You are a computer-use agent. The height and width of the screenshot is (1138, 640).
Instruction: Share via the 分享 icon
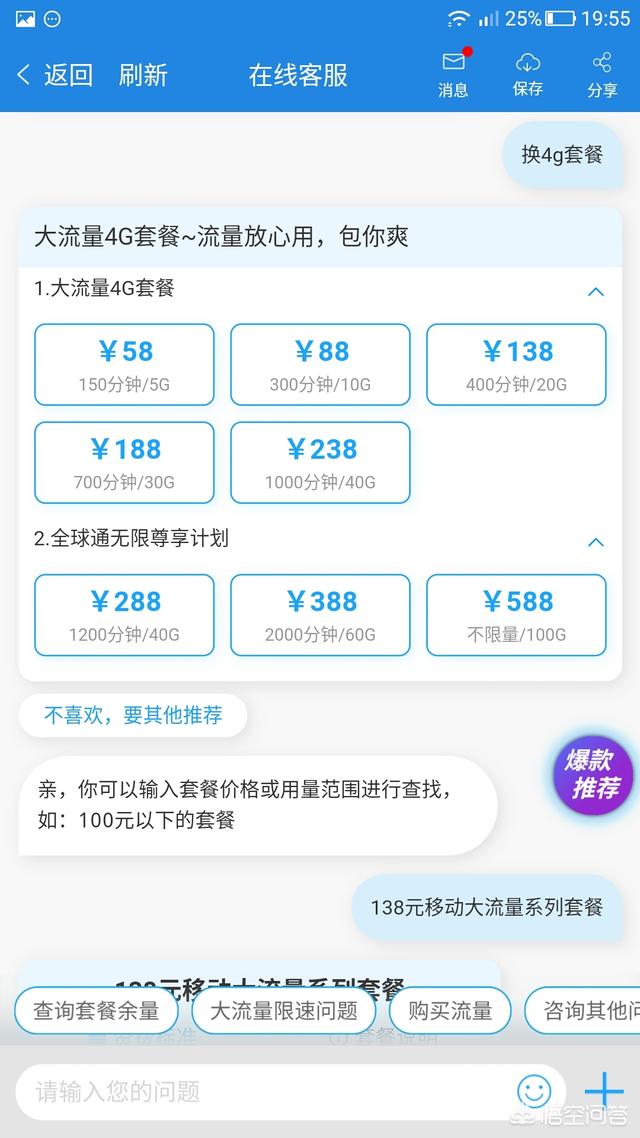(602, 73)
